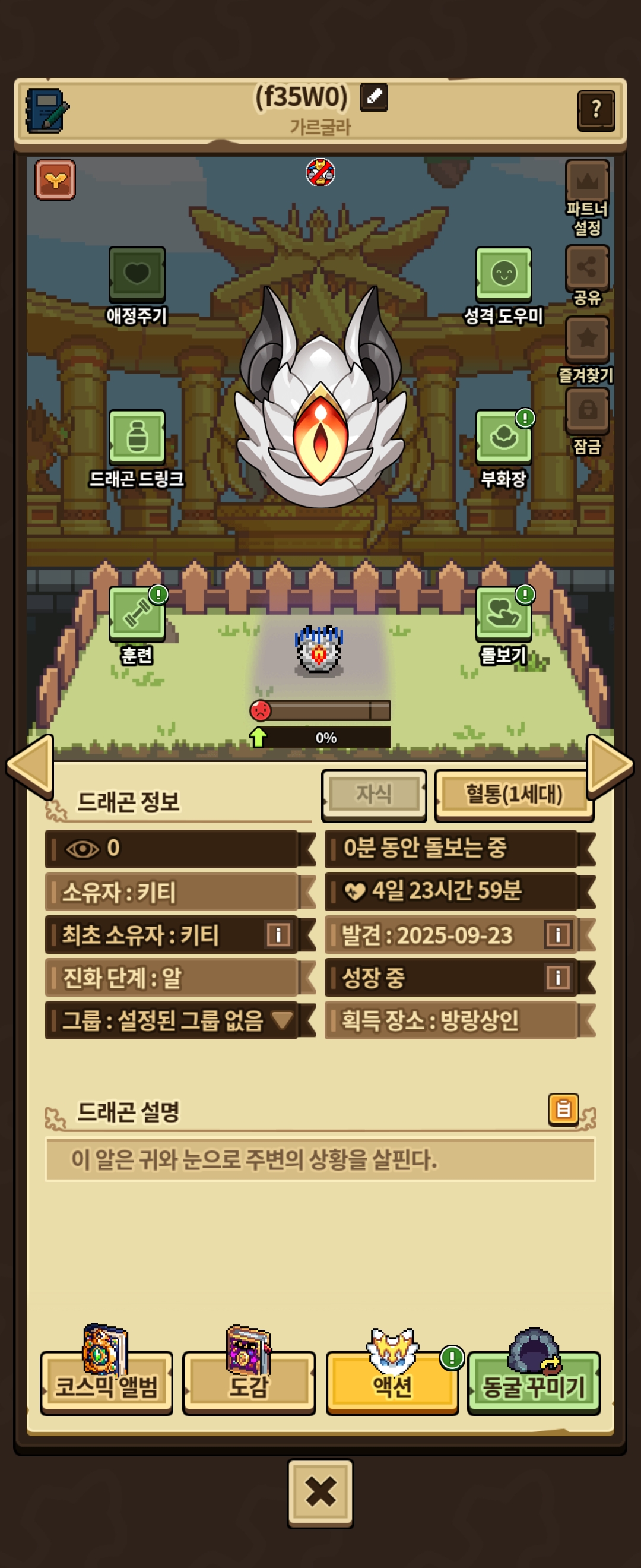
Task: Close the dragon info panel
Action: (320, 1492)
